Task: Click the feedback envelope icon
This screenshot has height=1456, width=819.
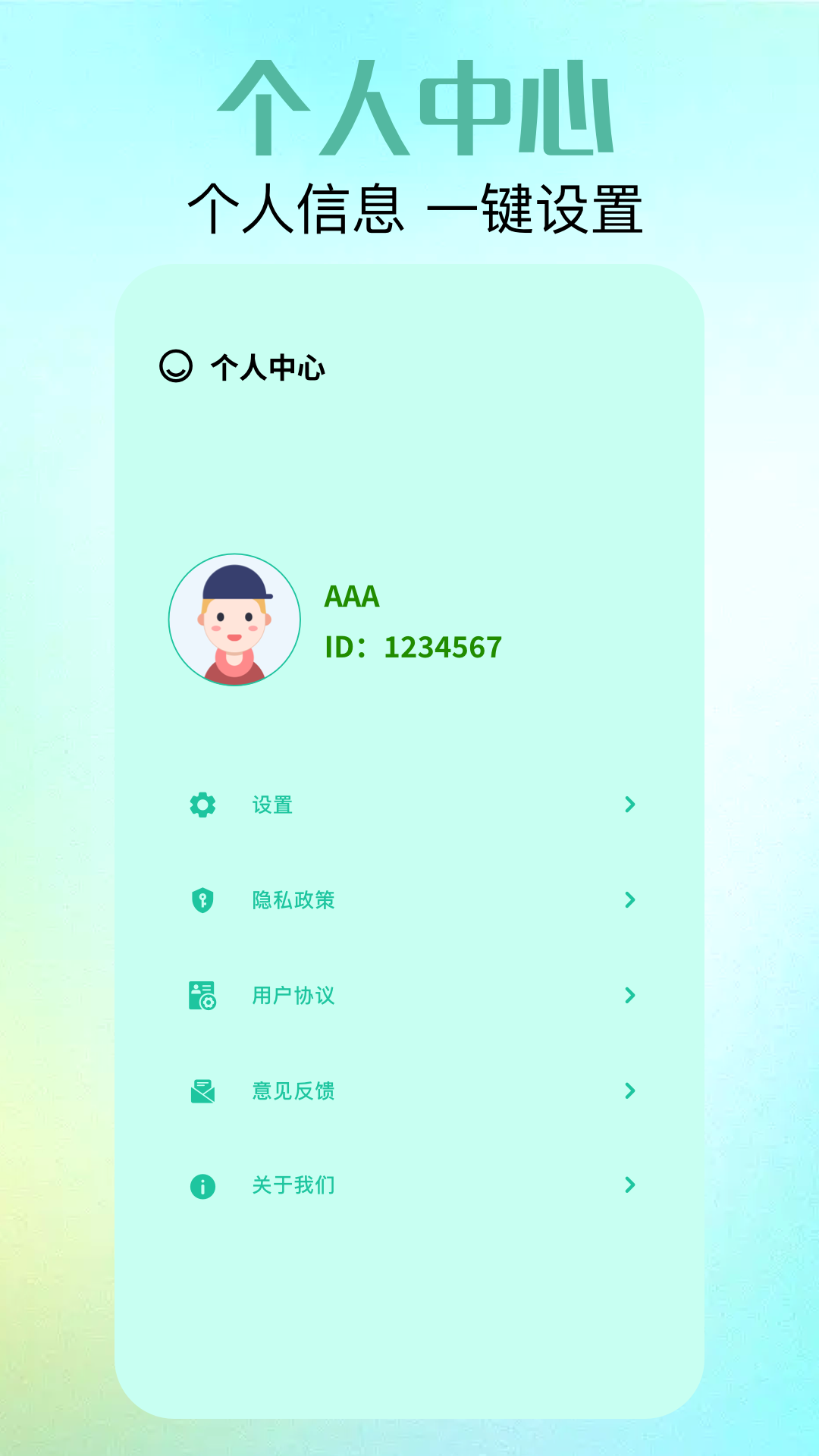Action: tap(202, 1090)
